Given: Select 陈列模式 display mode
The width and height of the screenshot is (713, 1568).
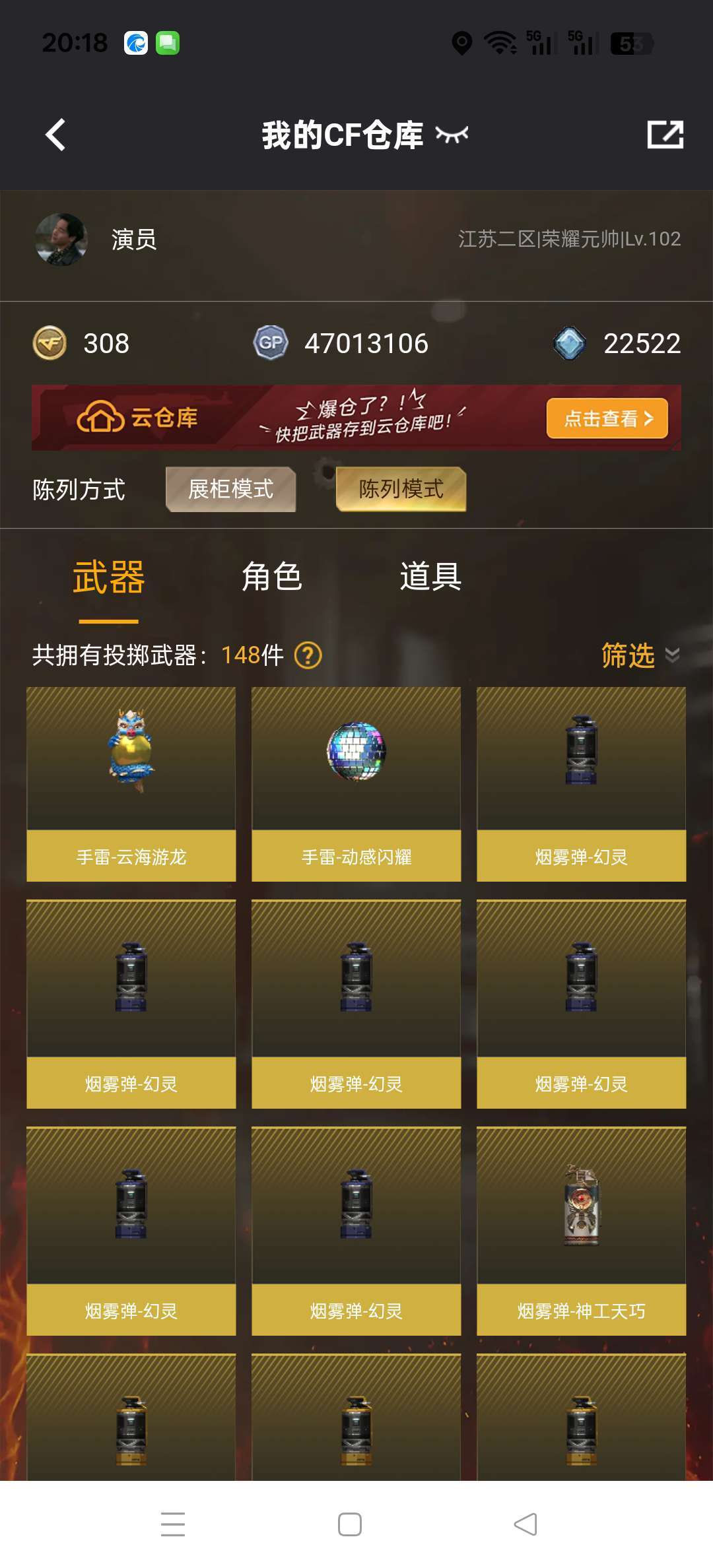Looking at the screenshot, I should (x=401, y=489).
